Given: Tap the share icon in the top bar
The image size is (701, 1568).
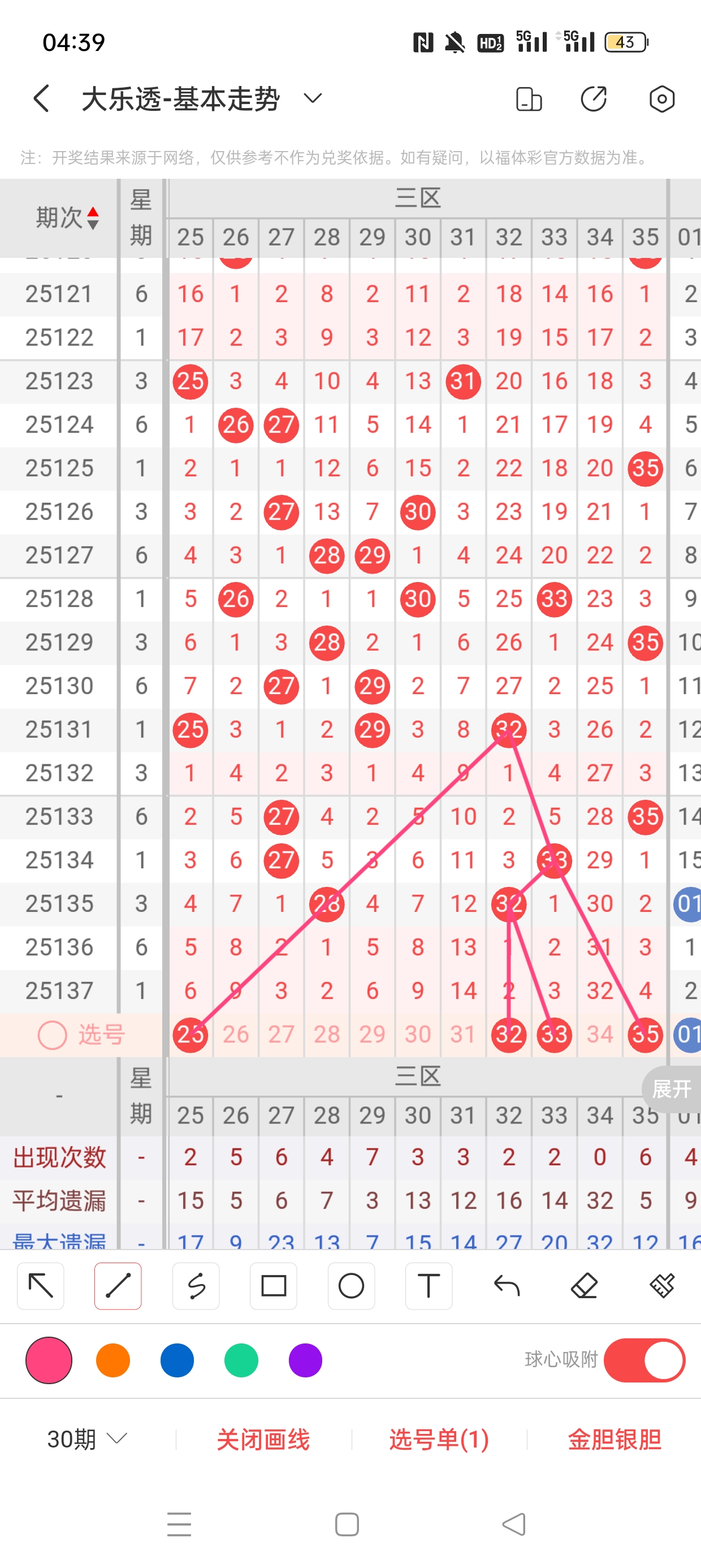Looking at the screenshot, I should point(593,99).
